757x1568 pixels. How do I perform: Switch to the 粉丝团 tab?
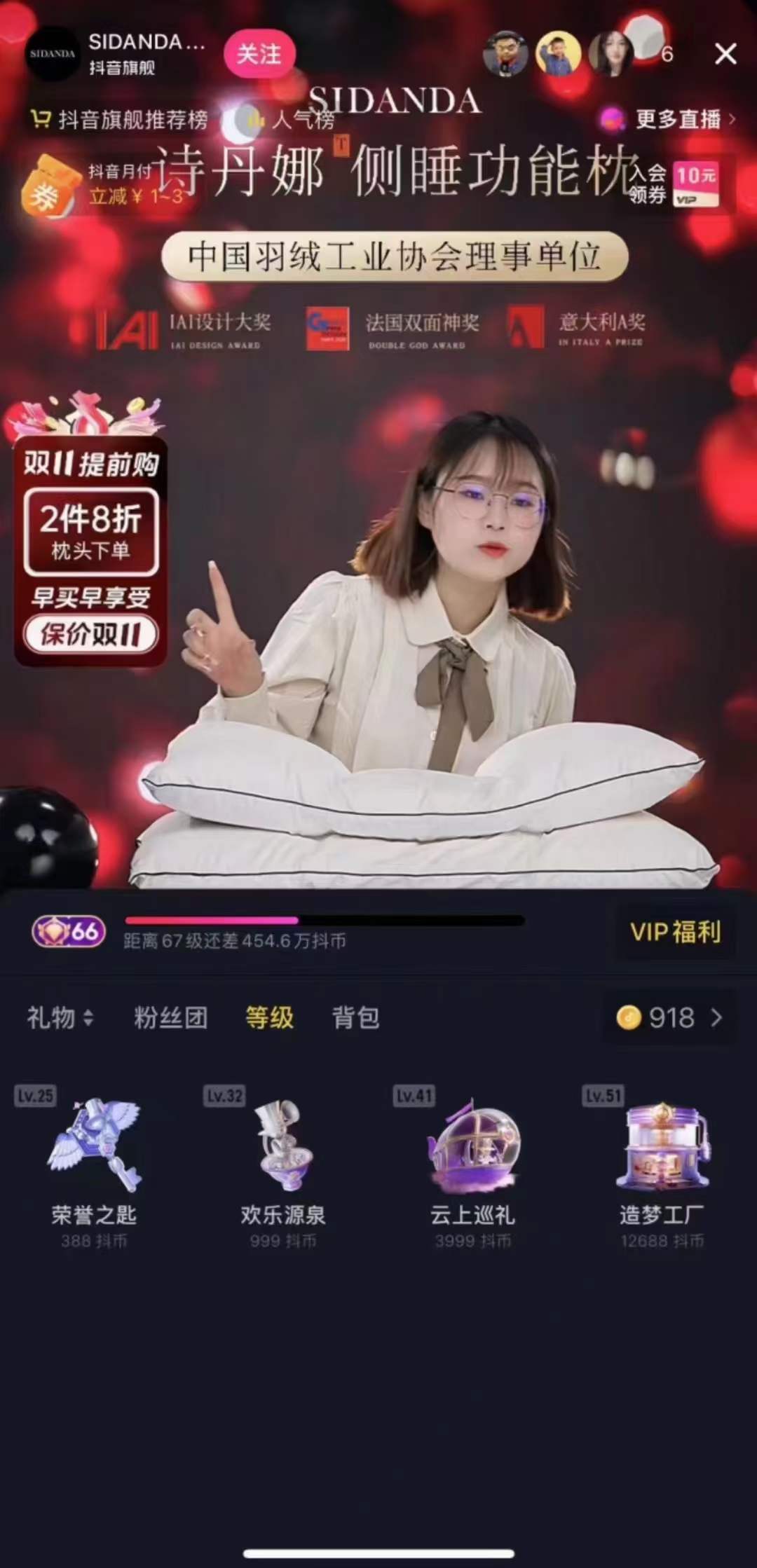pyautogui.click(x=170, y=1017)
